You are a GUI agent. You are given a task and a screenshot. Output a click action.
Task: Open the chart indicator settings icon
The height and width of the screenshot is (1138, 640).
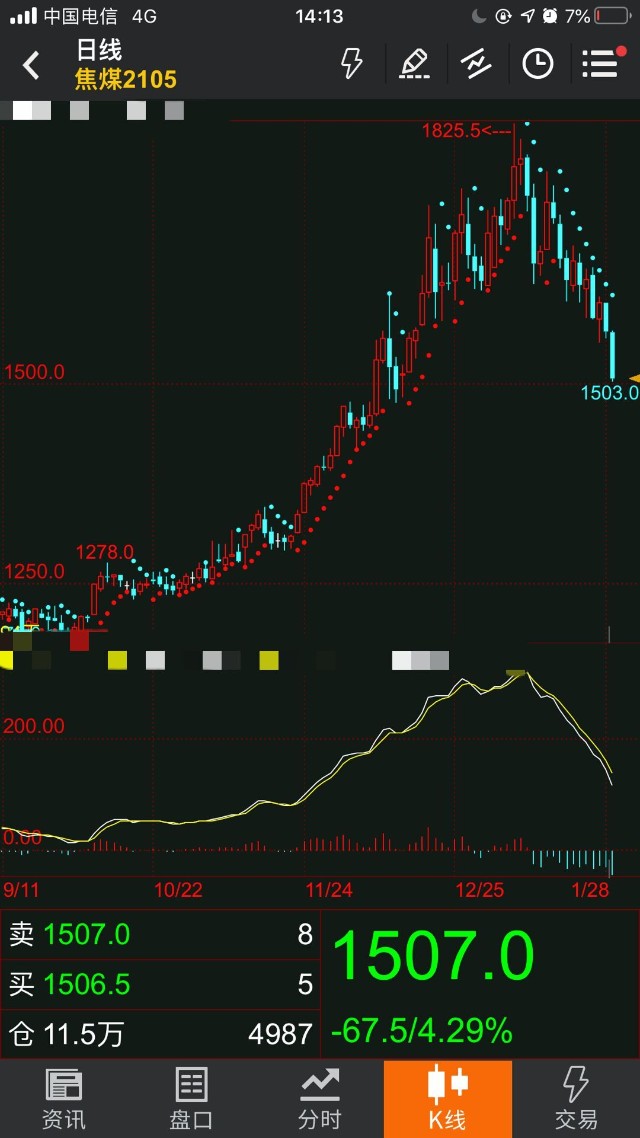tap(476, 64)
